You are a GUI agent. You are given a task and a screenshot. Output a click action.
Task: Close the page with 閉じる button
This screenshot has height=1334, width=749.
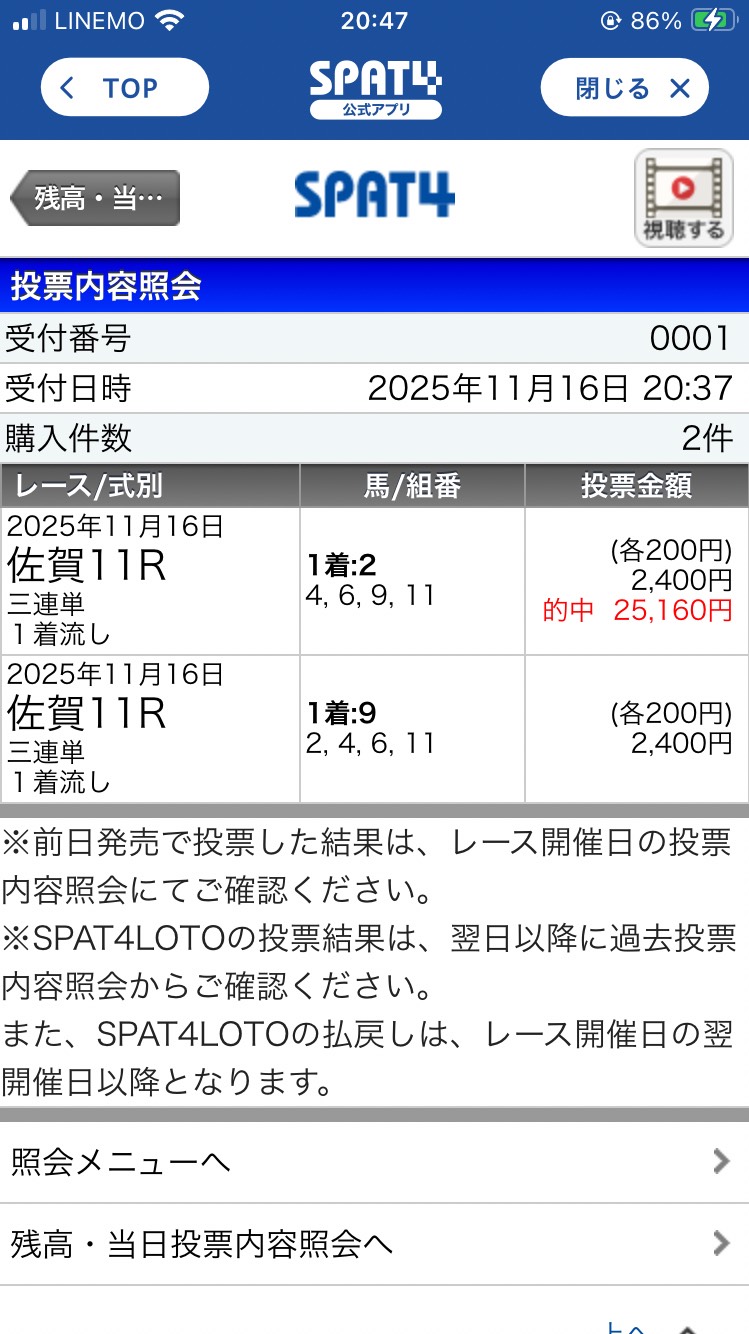point(625,88)
